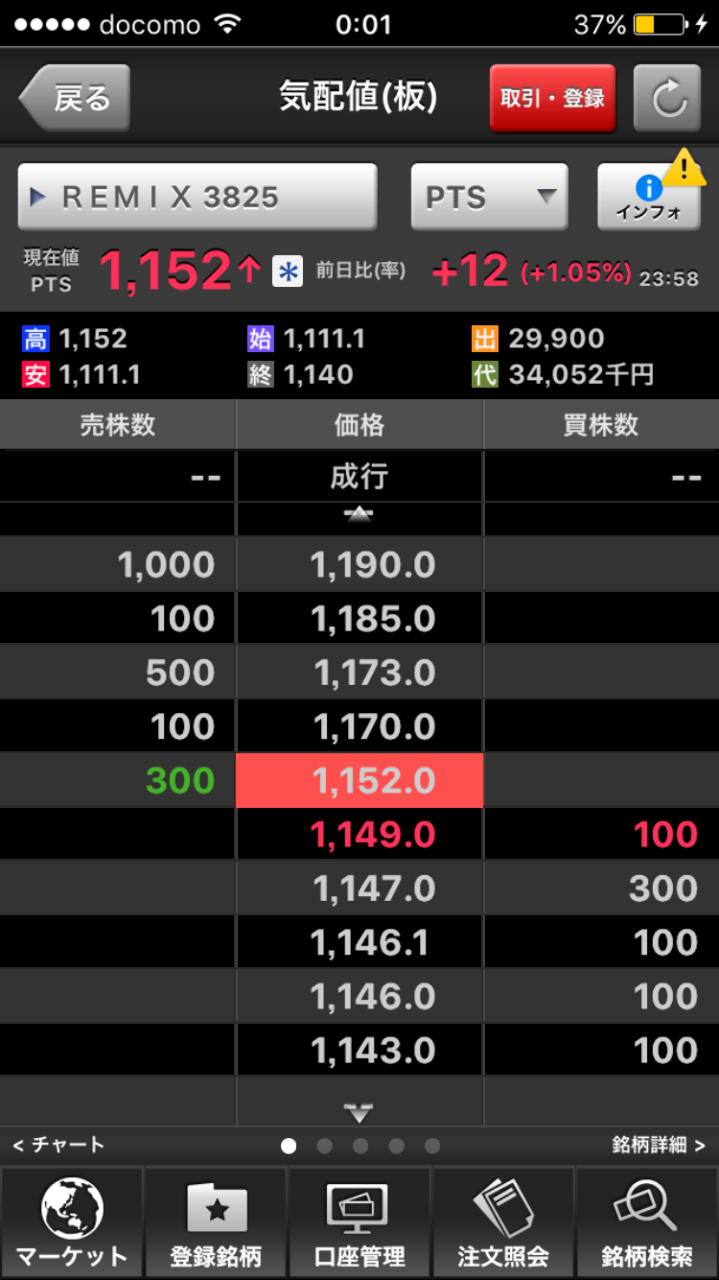
Task: Switch to the マーケット tab
Action: tap(72, 1223)
